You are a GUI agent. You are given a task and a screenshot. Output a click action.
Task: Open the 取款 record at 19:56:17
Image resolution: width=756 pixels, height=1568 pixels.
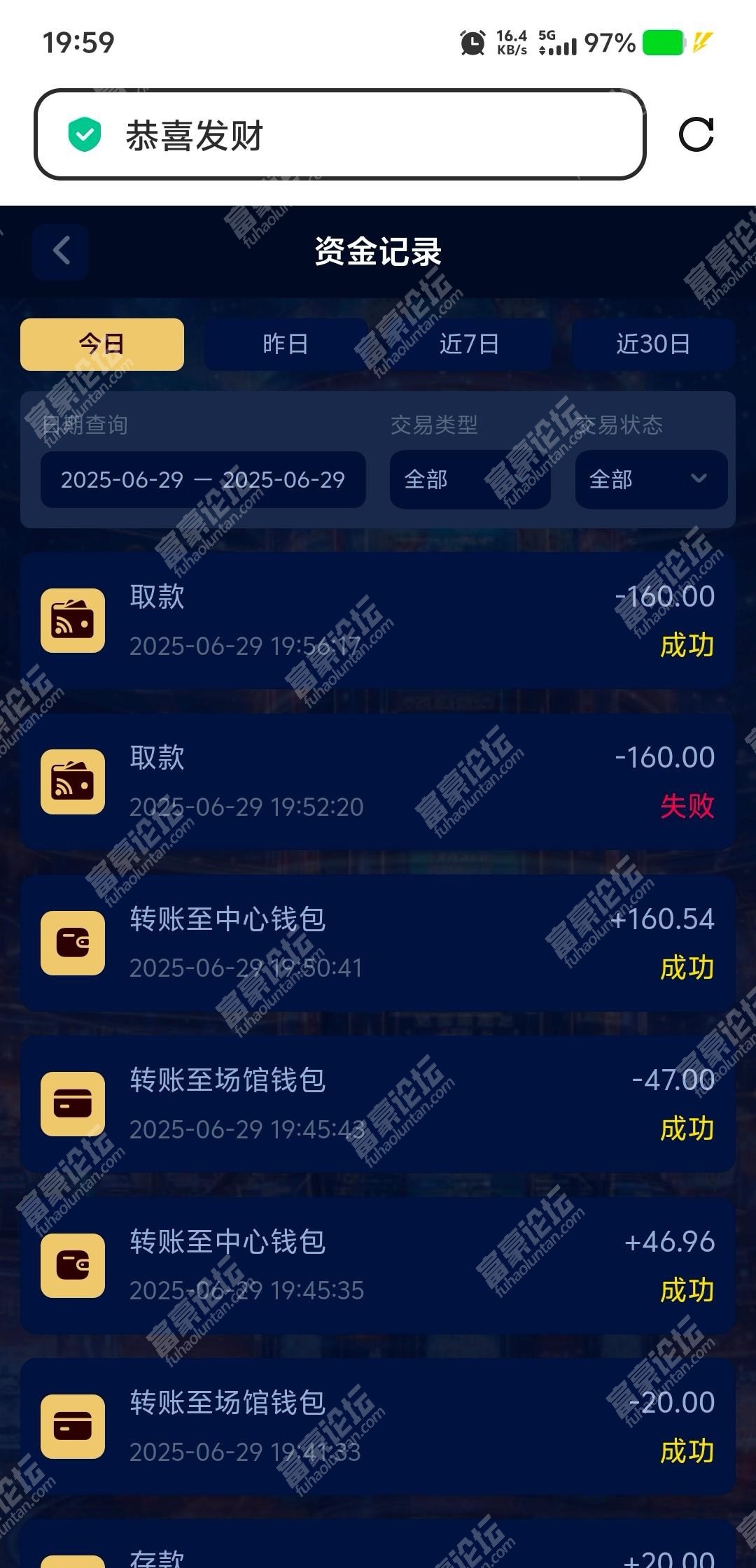[x=378, y=621]
